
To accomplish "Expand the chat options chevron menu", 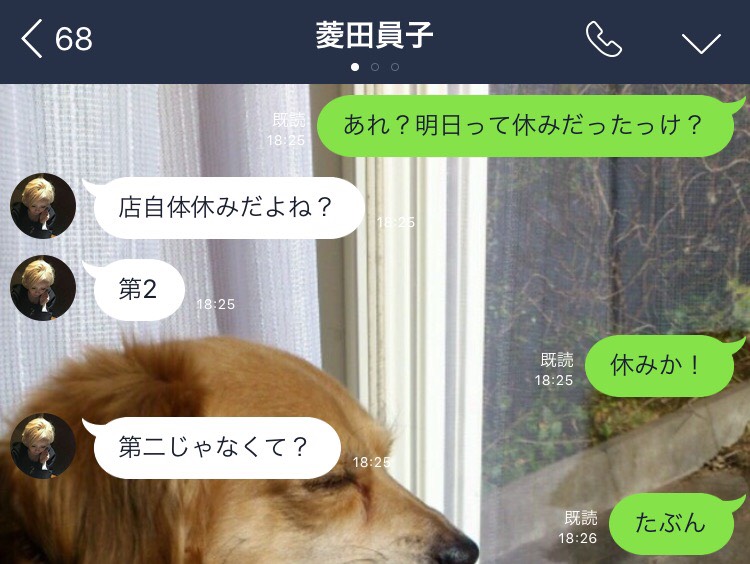I will point(700,41).
